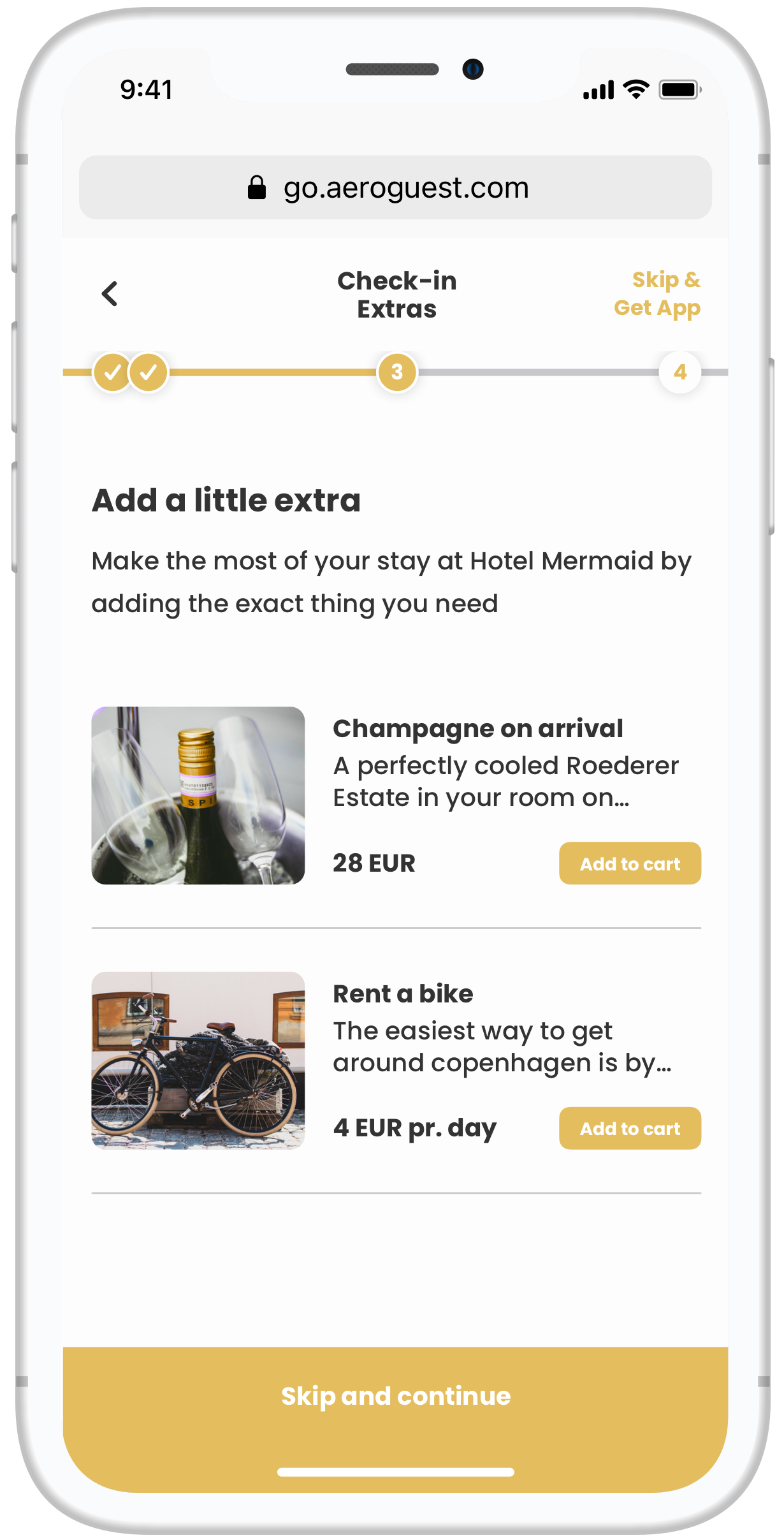The width and height of the screenshot is (784, 1540).
Task: Tap Skip and continue
Action: click(395, 1396)
